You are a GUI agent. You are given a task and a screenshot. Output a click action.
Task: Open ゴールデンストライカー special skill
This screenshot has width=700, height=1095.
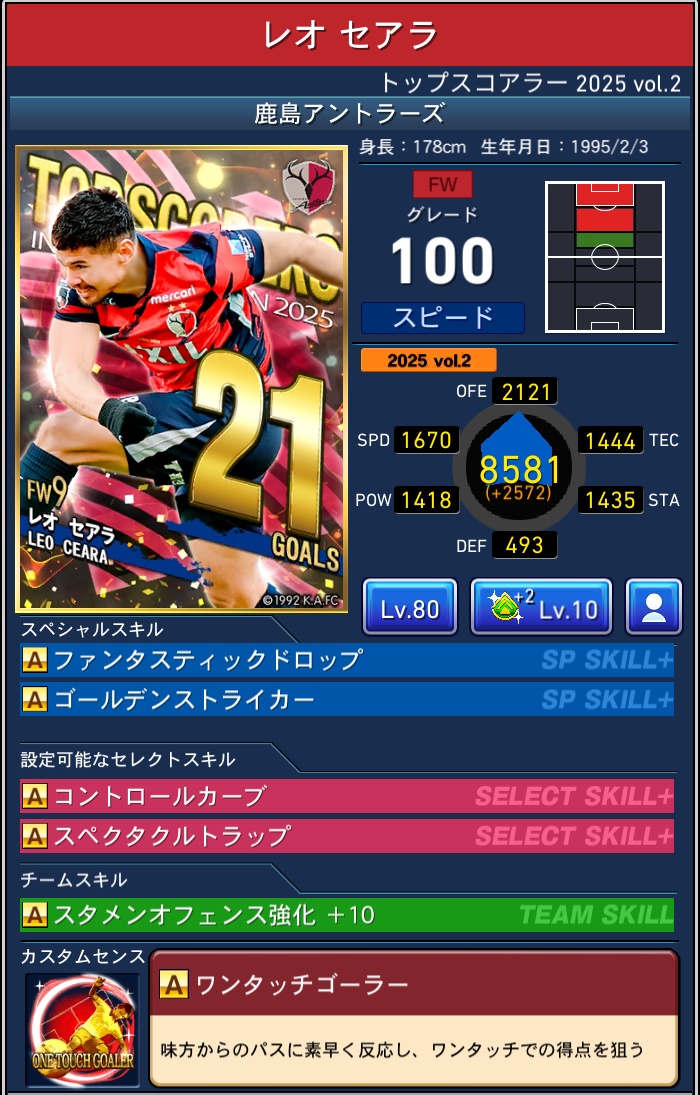pos(346,699)
